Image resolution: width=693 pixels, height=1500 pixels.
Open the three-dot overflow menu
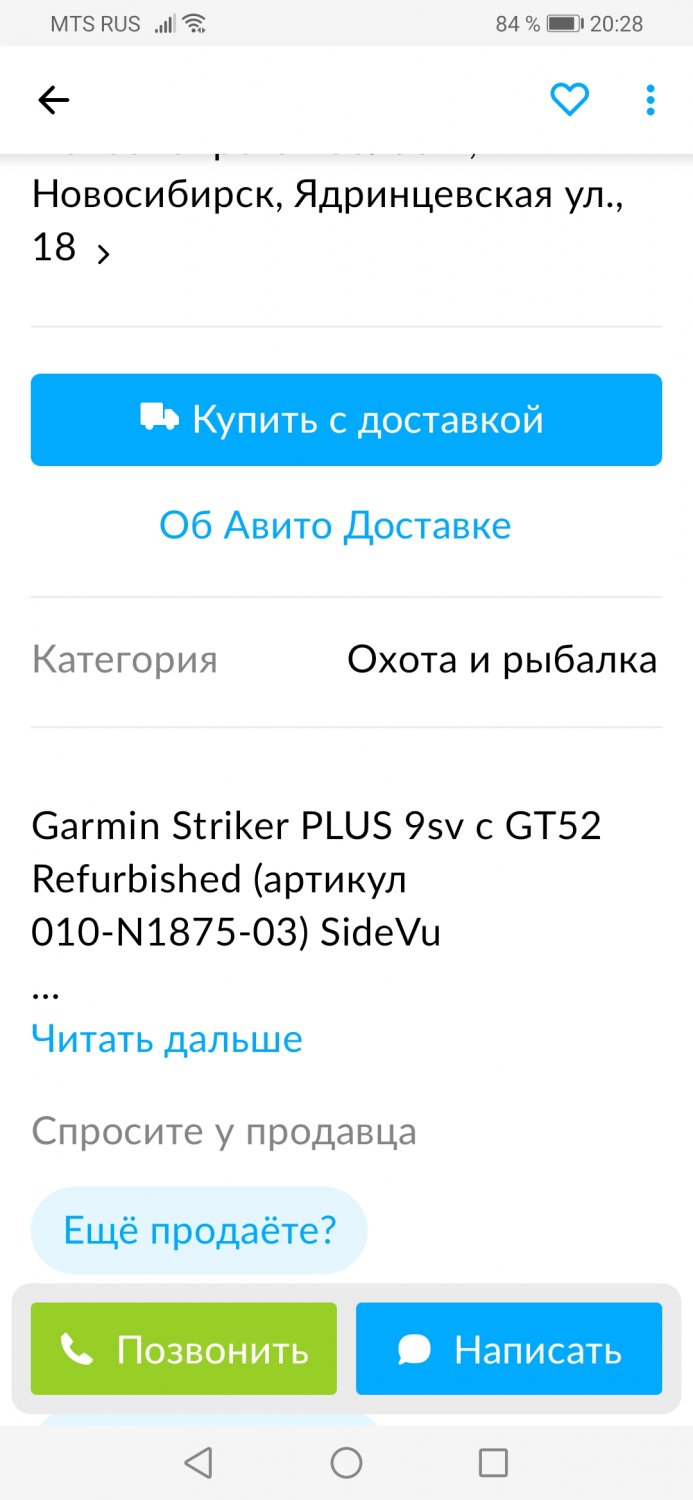(650, 99)
